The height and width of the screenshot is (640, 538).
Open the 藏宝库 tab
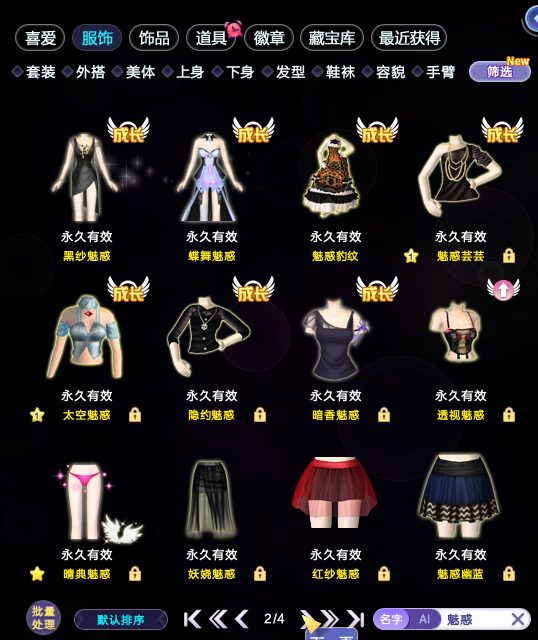pyautogui.click(x=331, y=38)
